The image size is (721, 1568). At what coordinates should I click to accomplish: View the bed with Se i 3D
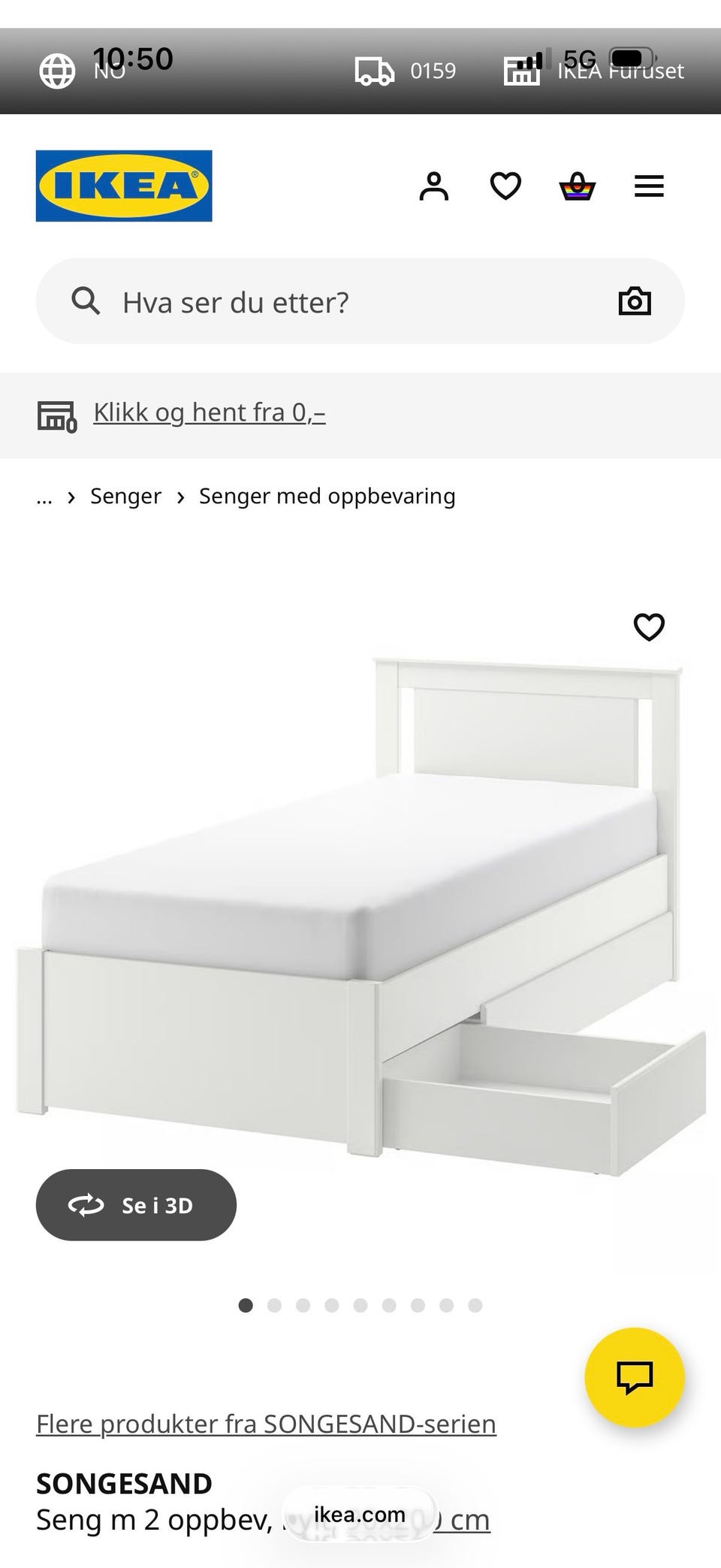point(136,1205)
